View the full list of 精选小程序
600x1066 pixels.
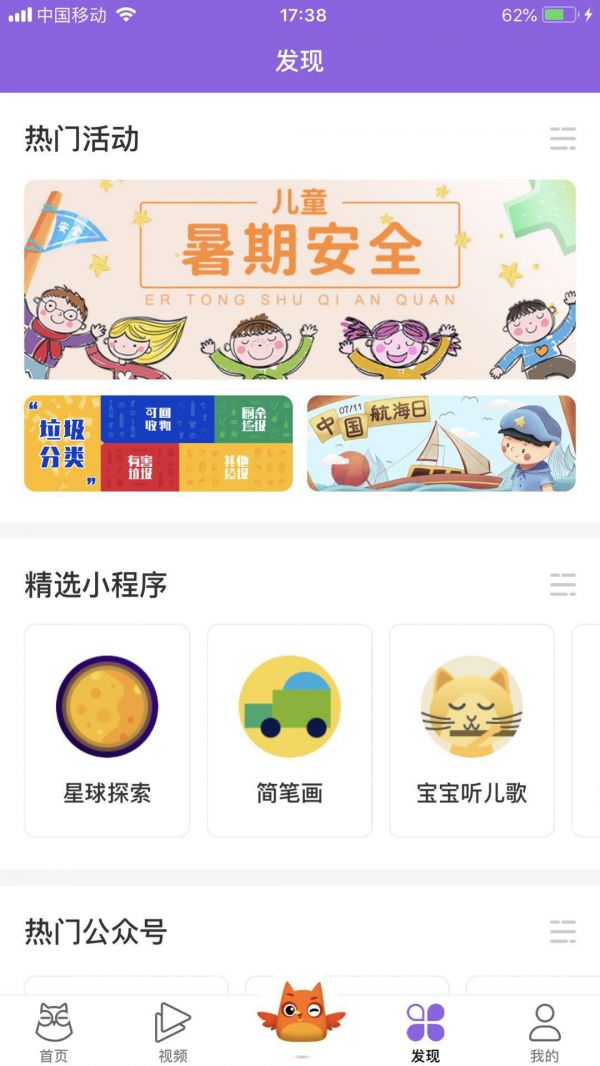pyautogui.click(x=563, y=584)
